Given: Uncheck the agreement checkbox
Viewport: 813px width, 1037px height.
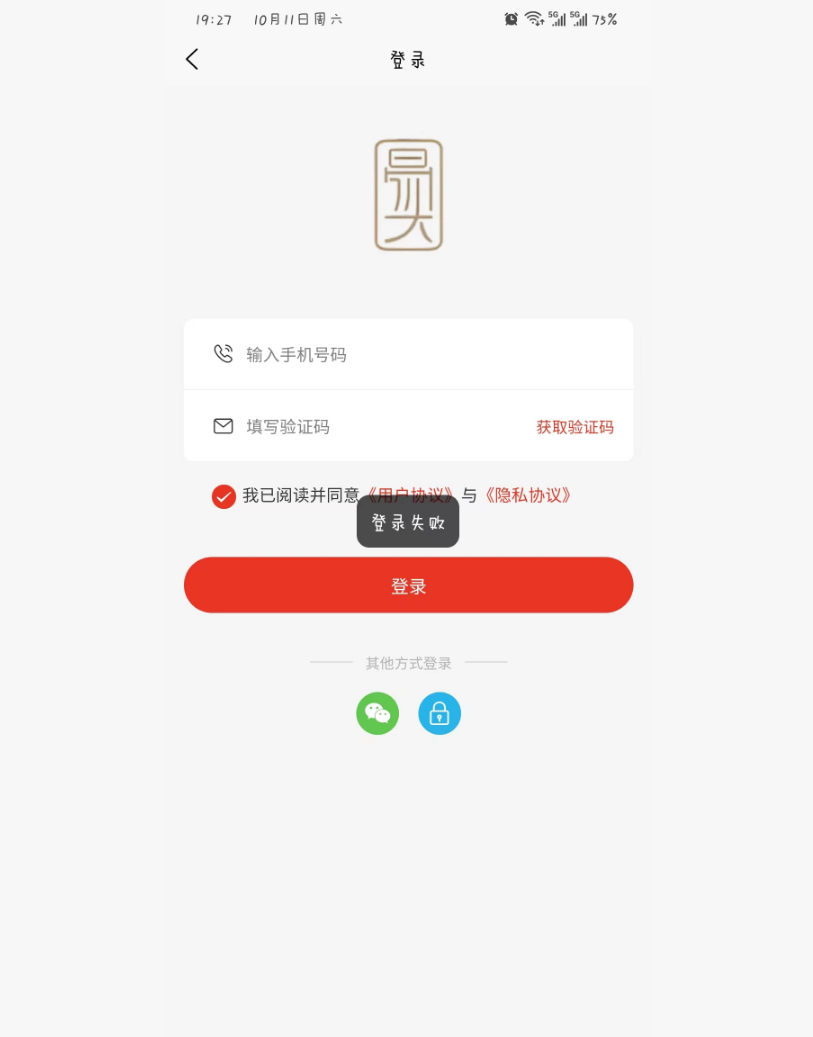Looking at the screenshot, I should tap(224, 496).
